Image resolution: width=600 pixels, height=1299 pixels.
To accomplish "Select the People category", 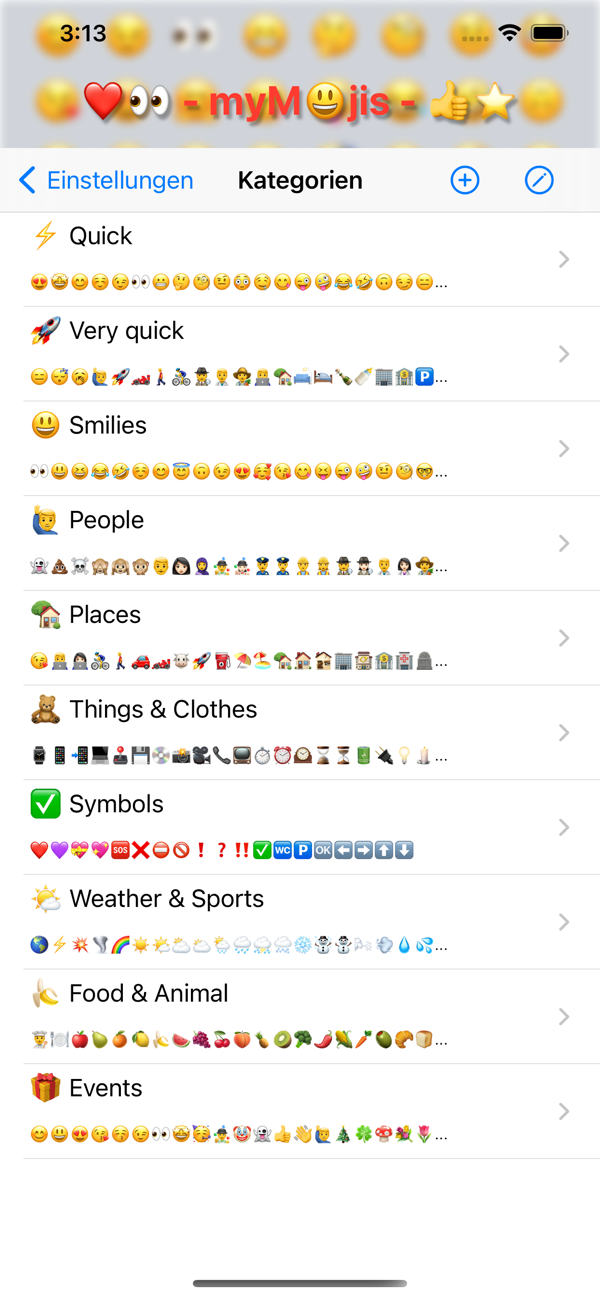I will pyautogui.click(x=300, y=543).
